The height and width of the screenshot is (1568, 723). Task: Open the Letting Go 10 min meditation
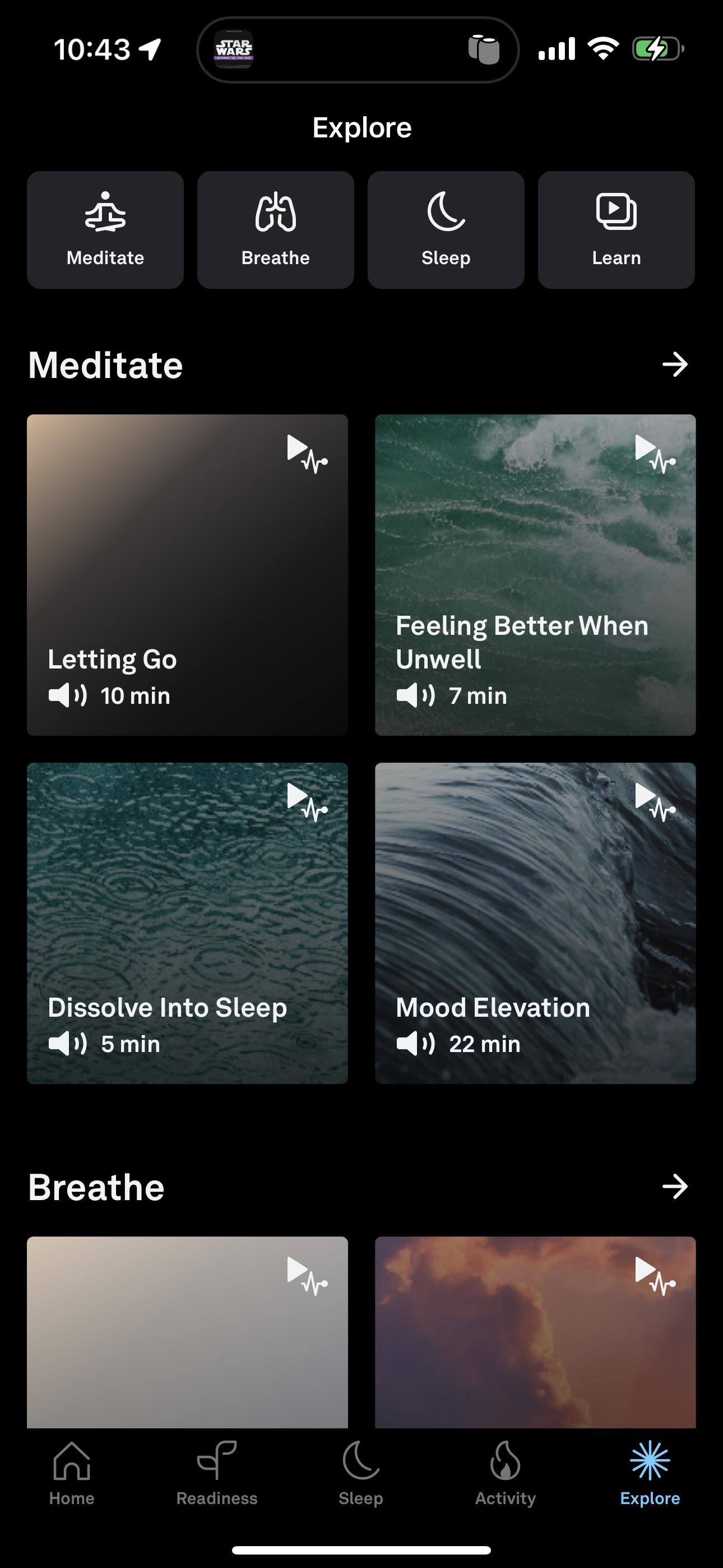pyautogui.click(x=187, y=575)
